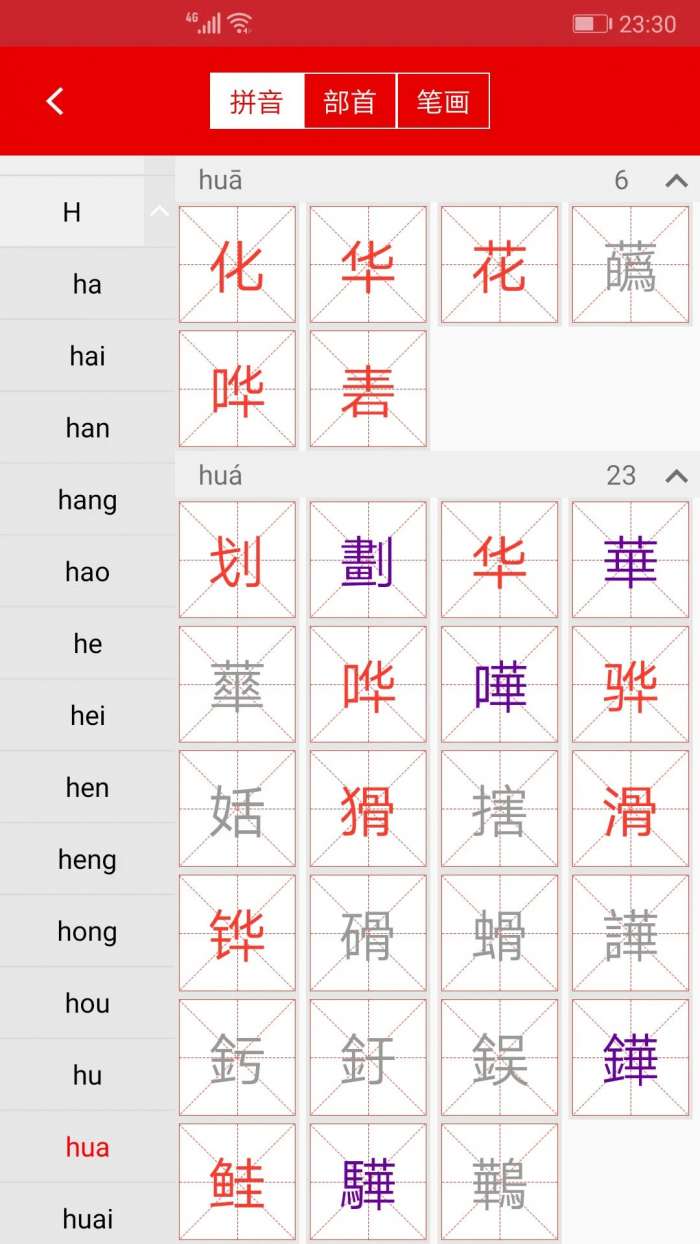This screenshot has height=1244, width=700.
Task: Open the character 猾
Action: [x=368, y=809]
